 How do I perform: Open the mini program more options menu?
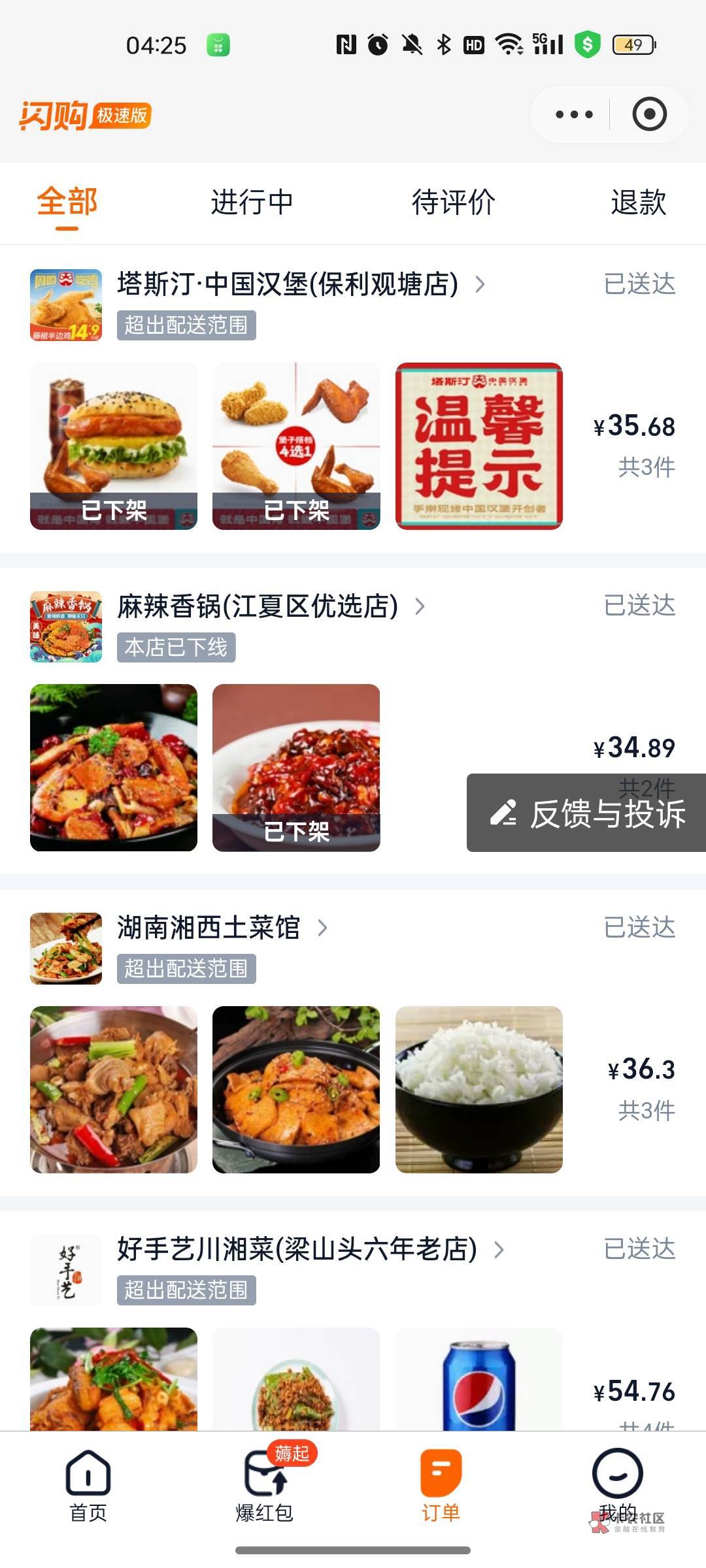[574, 115]
